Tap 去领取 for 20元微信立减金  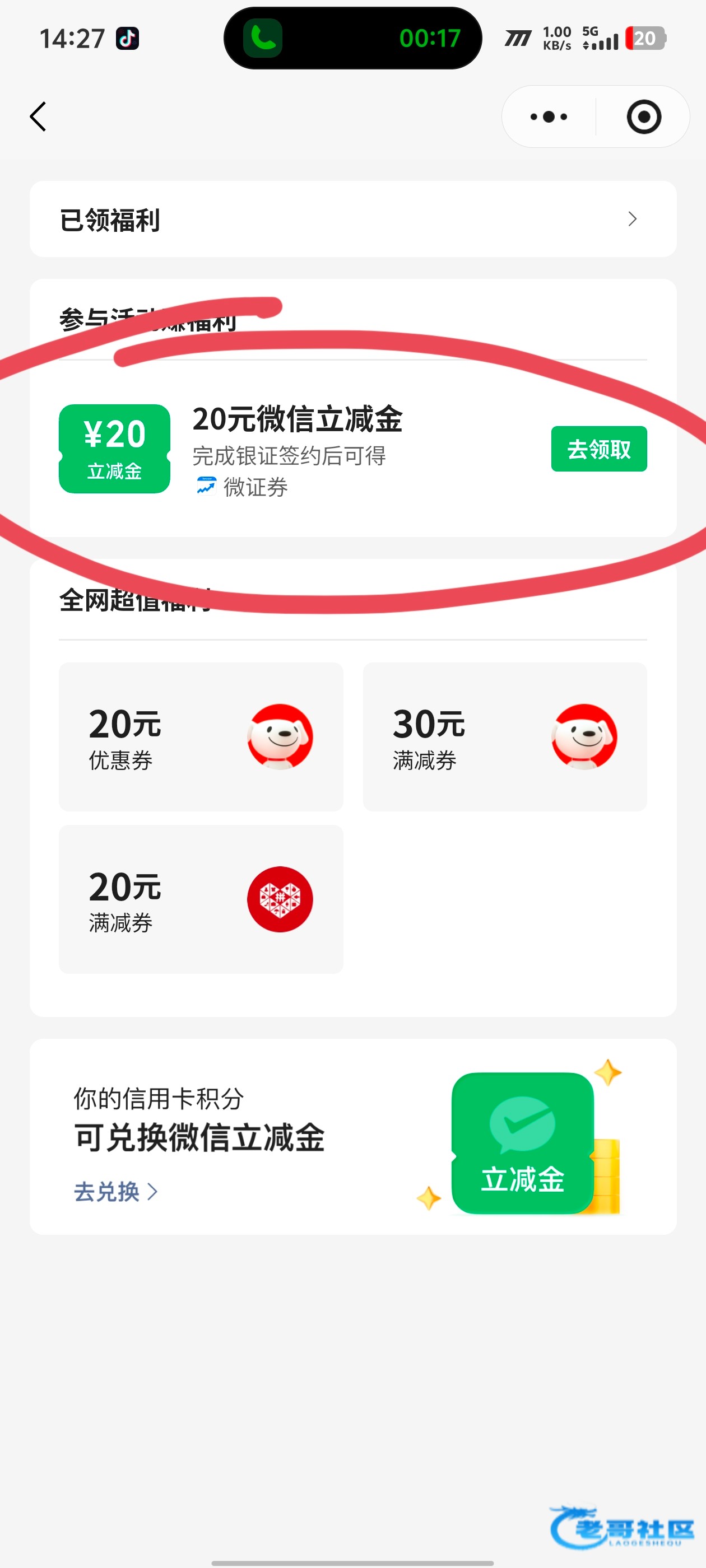click(598, 449)
